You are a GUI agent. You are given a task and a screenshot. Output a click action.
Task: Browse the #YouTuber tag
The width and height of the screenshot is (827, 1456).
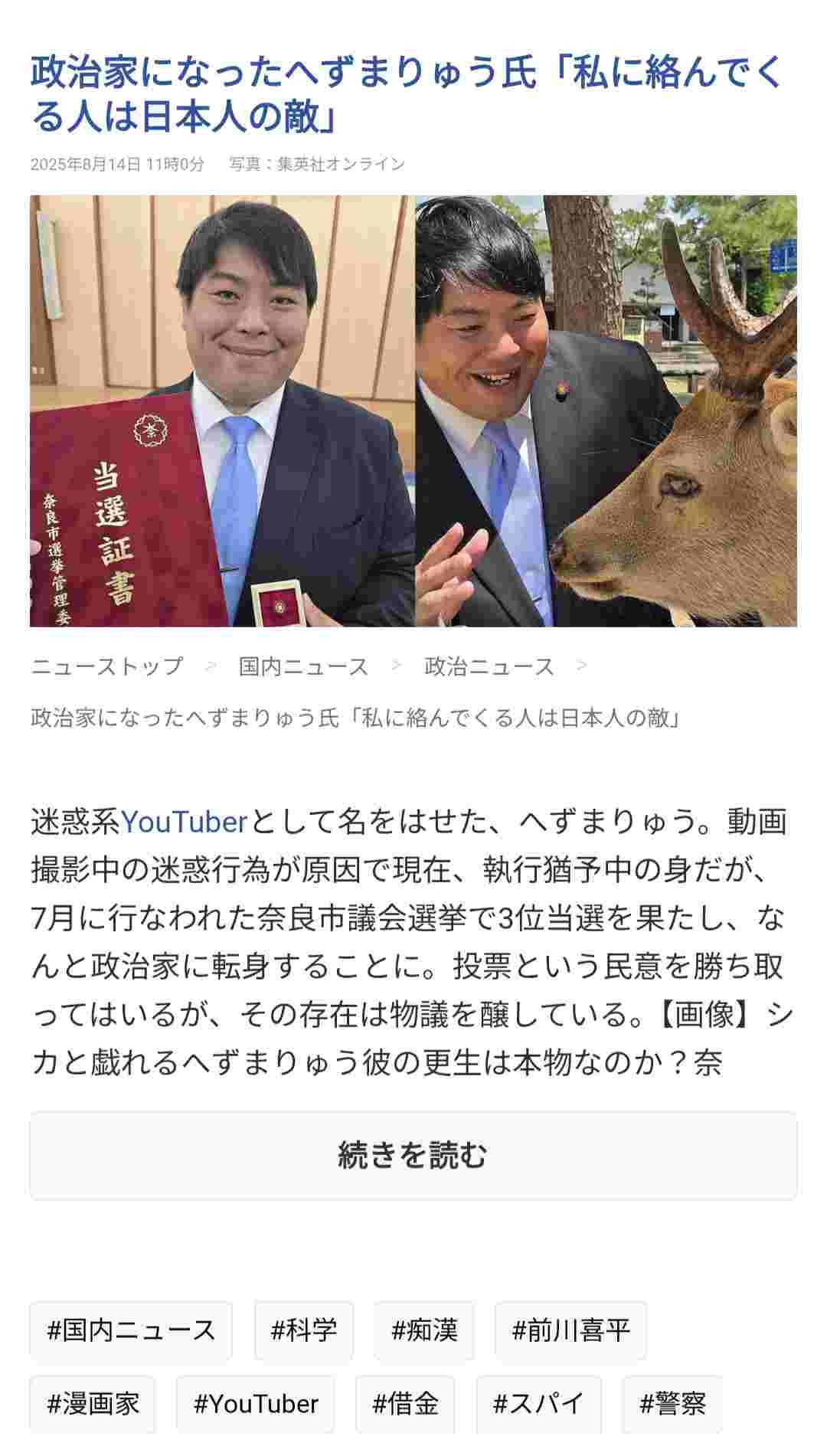[x=256, y=1404]
